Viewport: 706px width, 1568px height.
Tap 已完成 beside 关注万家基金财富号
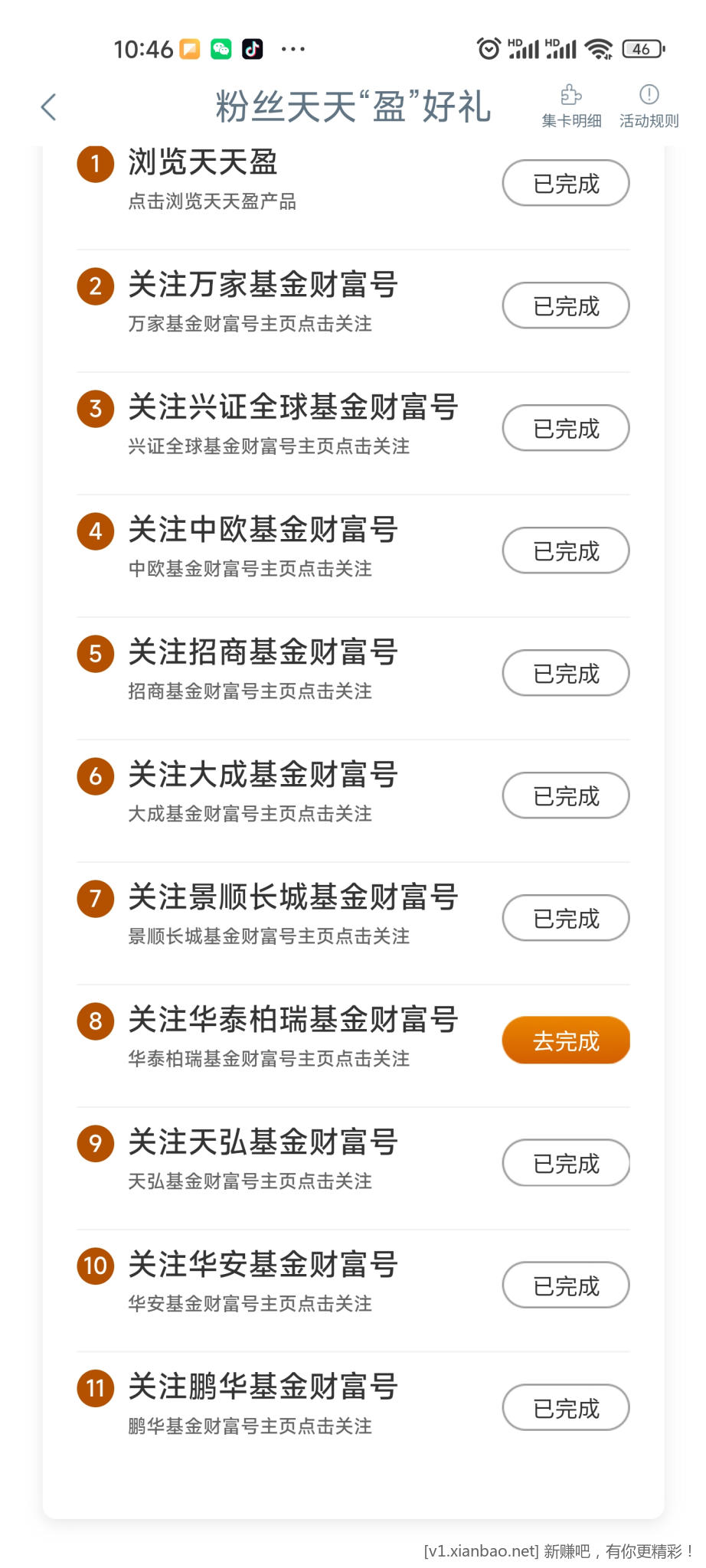click(566, 305)
